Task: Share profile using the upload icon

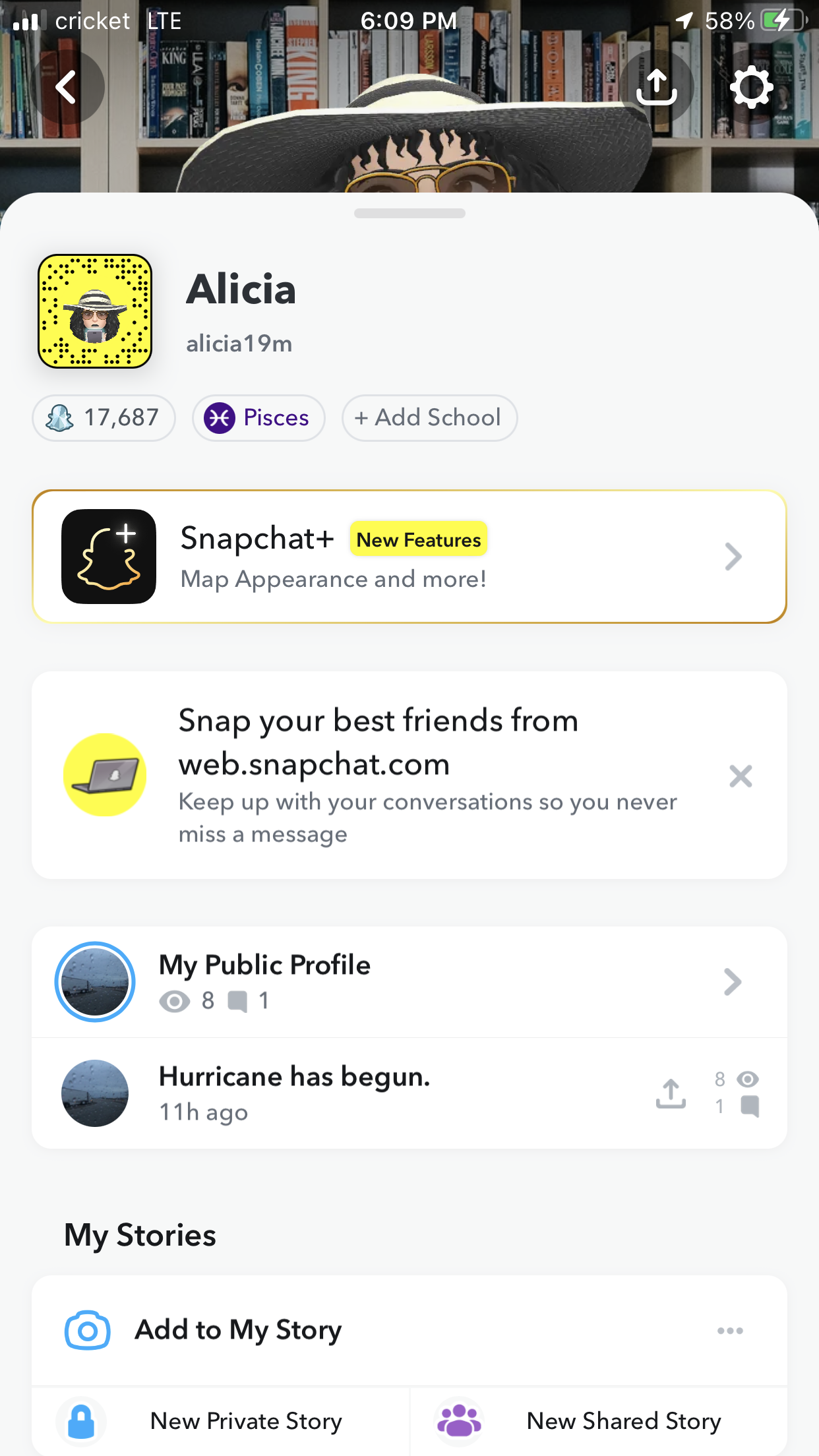Action: coord(656,87)
